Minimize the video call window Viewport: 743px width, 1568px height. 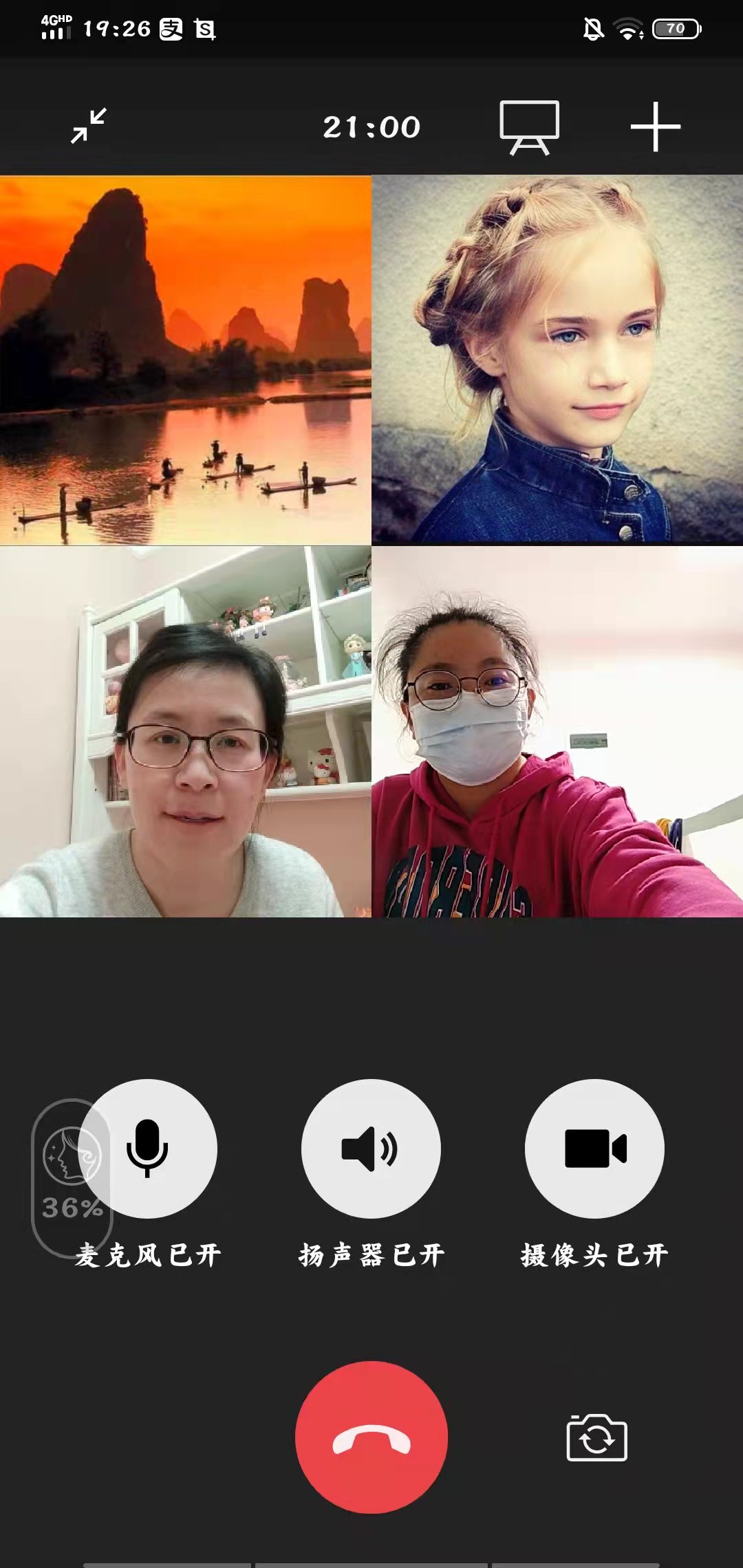89,126
